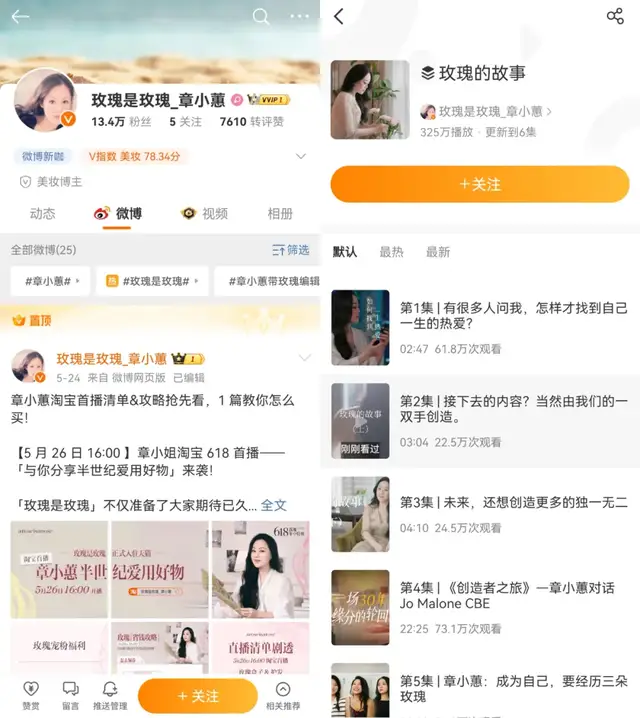The height and width of the screenshot is (718, 640).
Task: Sort episodes by 最新
Action: [x=438, y=252]
